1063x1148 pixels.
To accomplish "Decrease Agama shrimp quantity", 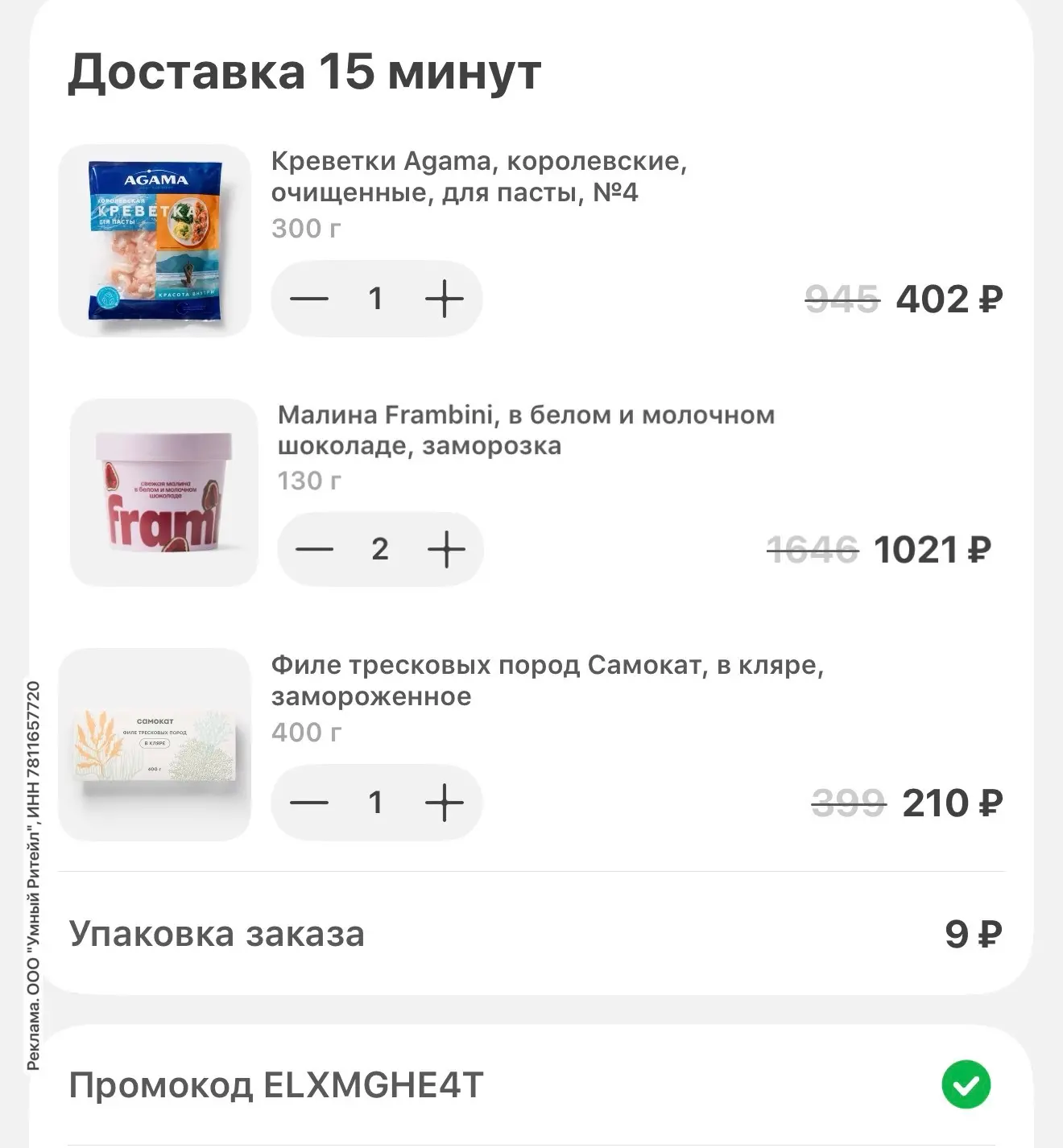I will click(309, 299).
